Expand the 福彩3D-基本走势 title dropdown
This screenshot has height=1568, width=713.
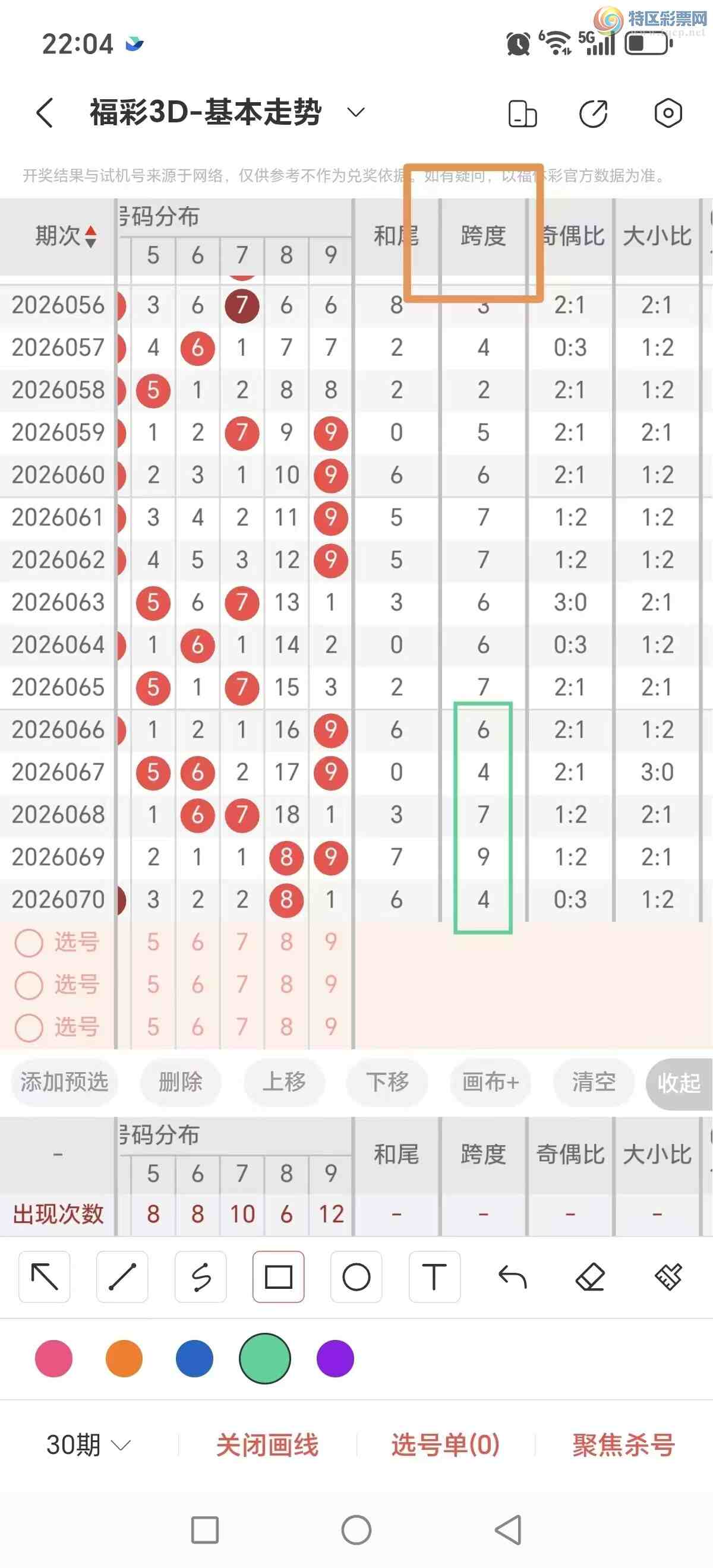click(355, 112)
